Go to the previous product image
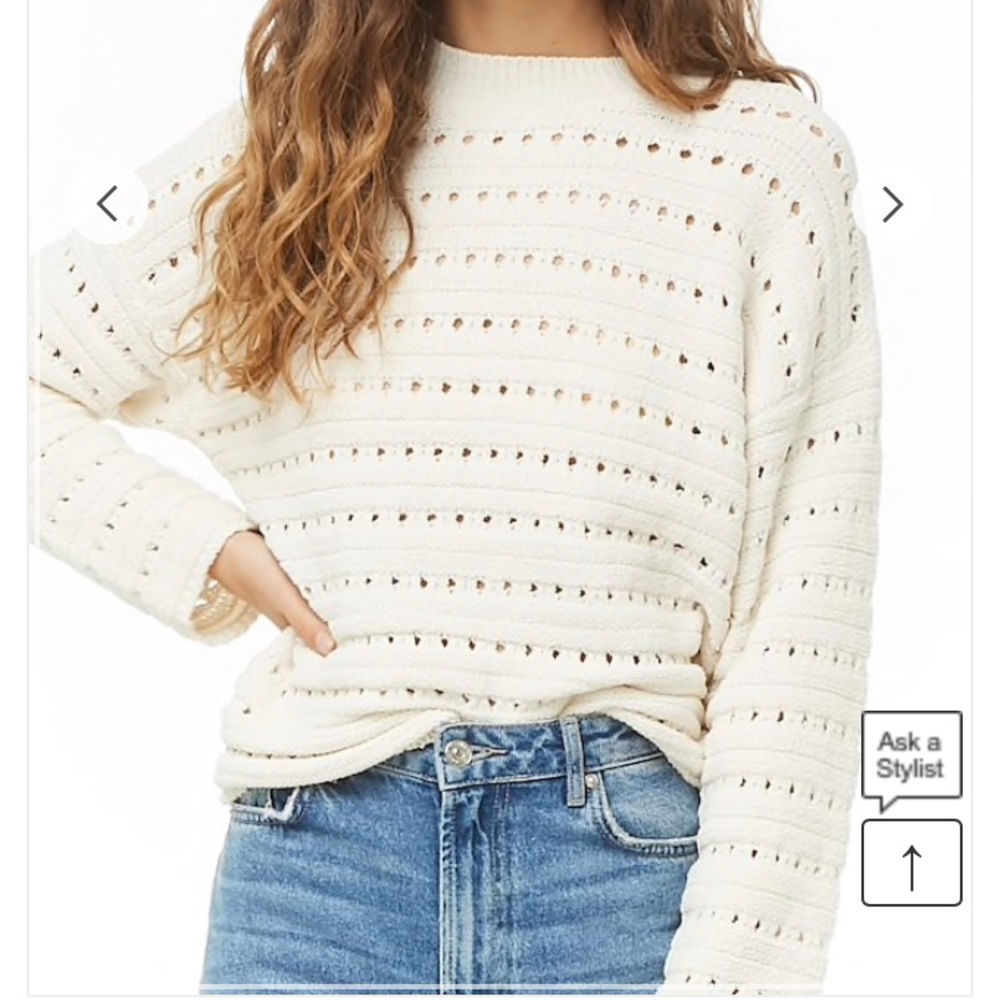Image resolution: width=1000 pixels, height=1000 pixels. (x=107, y=204)
